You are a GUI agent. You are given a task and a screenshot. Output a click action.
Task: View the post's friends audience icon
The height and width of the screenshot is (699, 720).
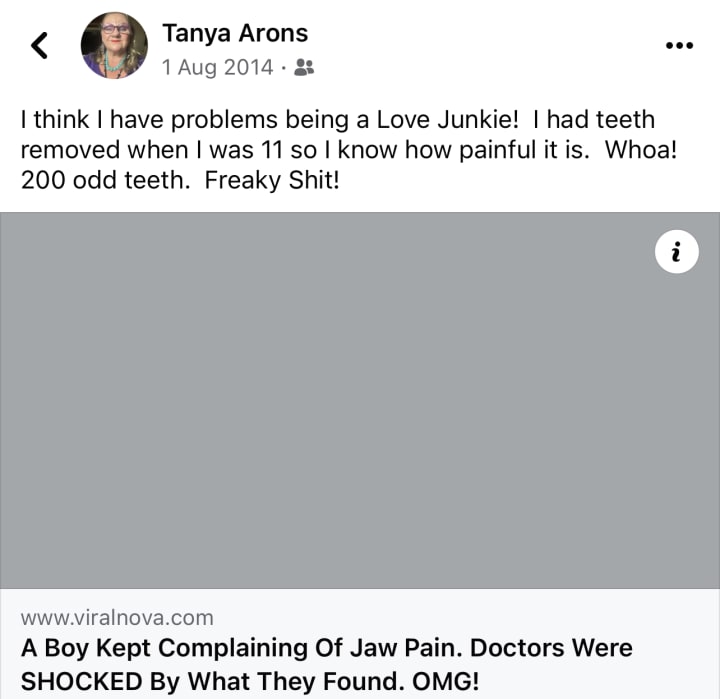pyautogui.click(x=305, y=68)
